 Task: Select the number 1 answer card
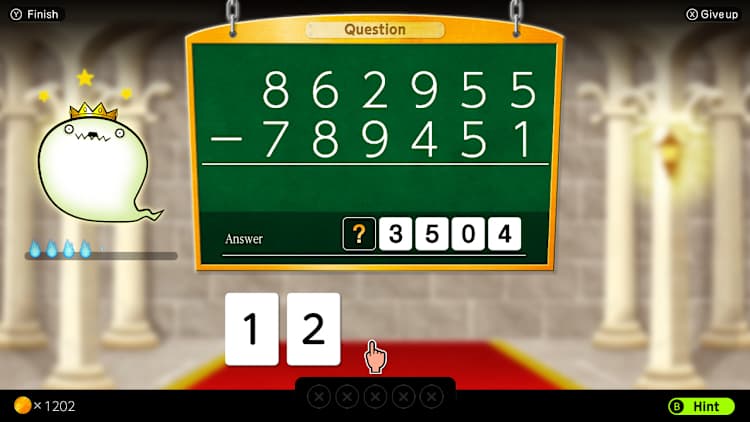point(251,329)
